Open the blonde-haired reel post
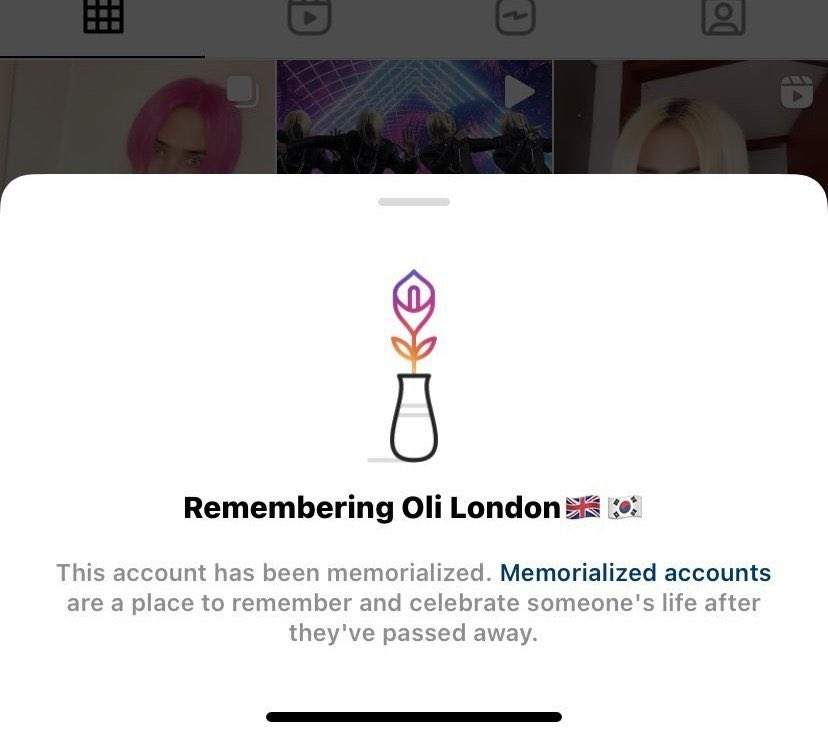828x738 pixels. pyautogui.click(x=690, y=118)
